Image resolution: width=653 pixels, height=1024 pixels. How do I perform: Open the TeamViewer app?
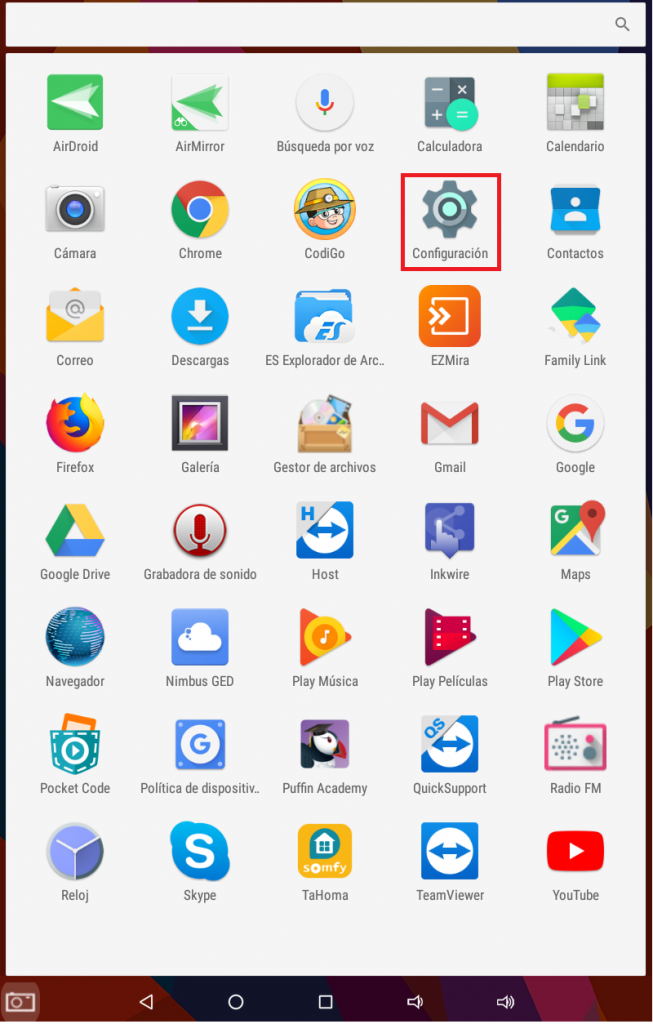pyautogui.click(x=450, y=852)
